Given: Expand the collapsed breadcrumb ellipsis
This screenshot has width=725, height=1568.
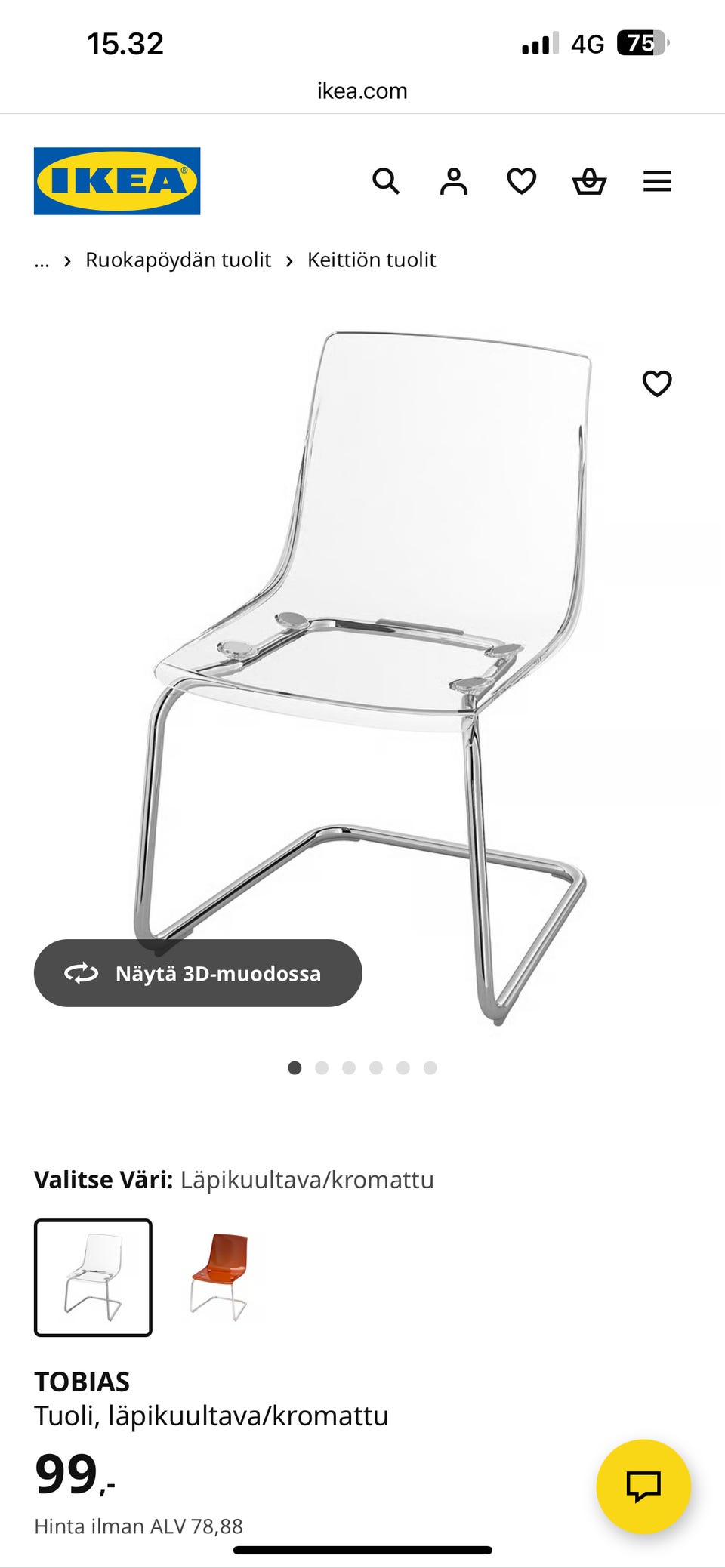Looking at the screenshot, I should point(42,260).
